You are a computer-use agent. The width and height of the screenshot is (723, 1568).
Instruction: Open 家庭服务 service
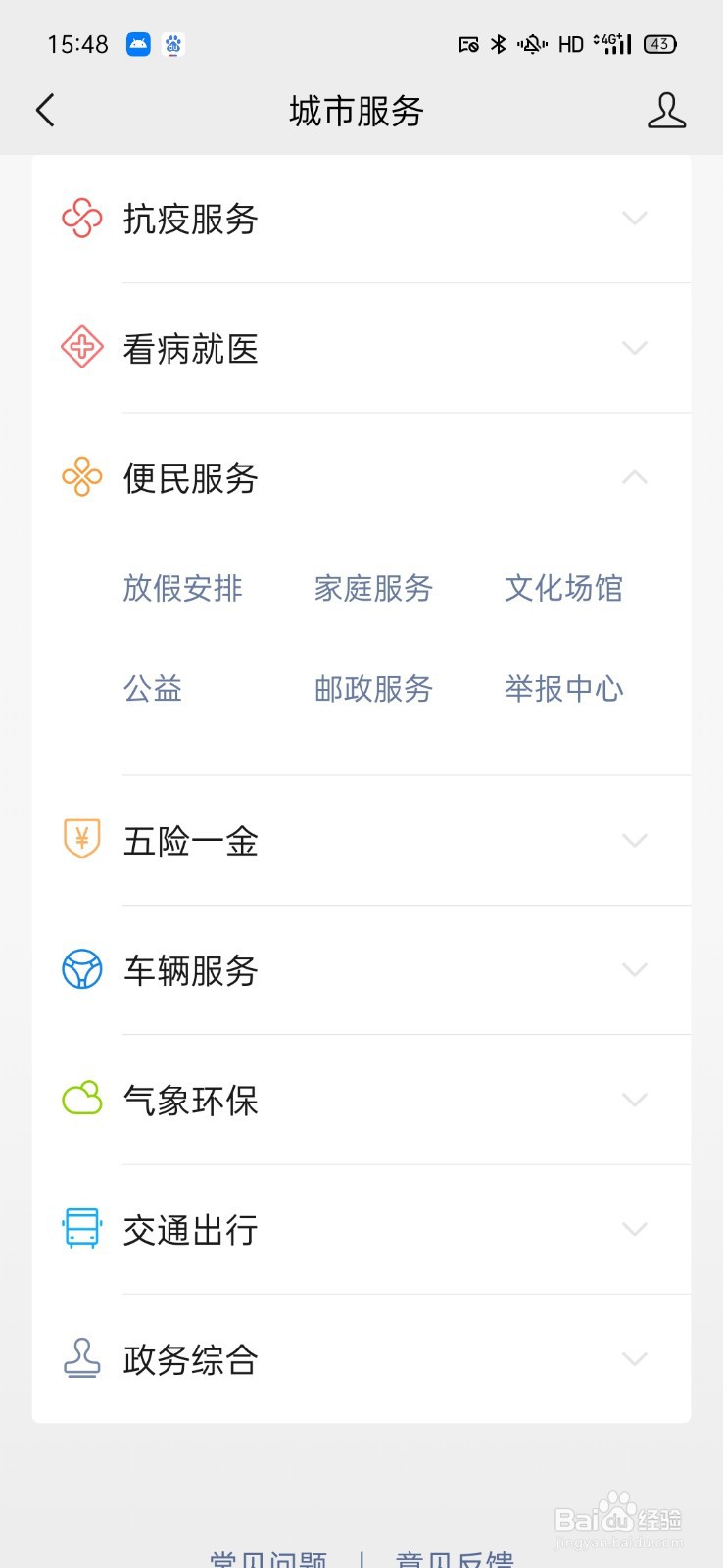point(373,588)
